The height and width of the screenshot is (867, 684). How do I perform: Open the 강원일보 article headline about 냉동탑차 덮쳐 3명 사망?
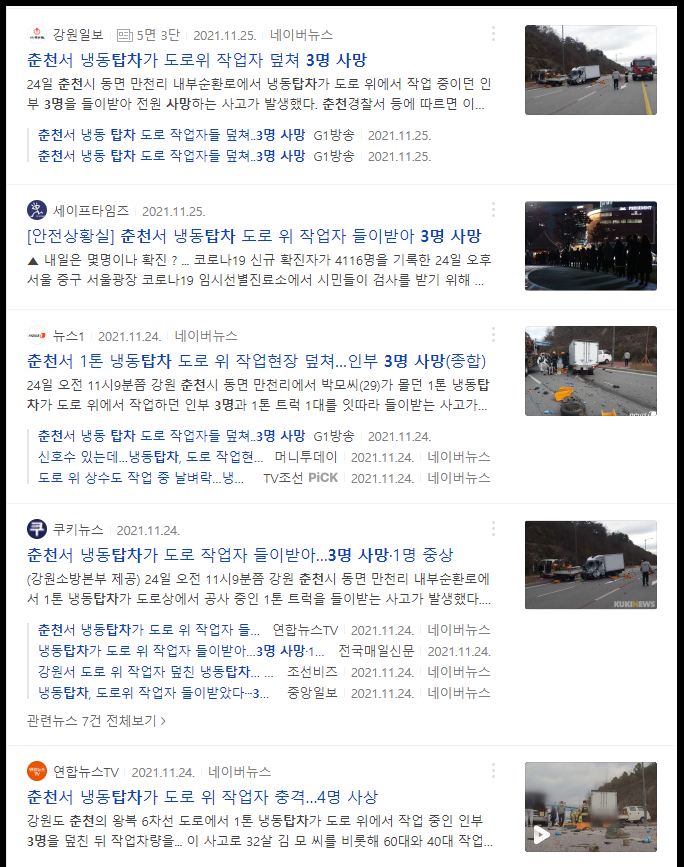pos(197,60)
